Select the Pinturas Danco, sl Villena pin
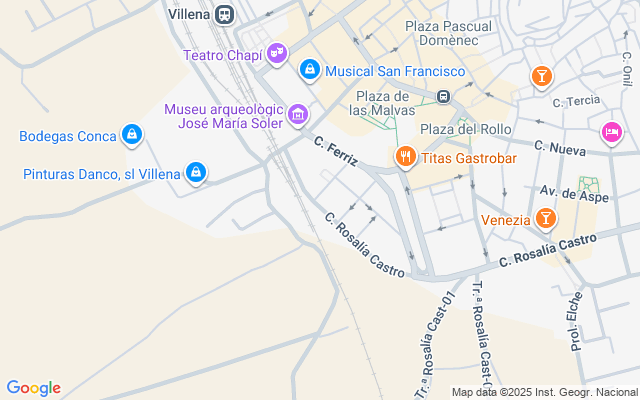The width and height of the screenshot is (640, 400). pyautogui.click(x=196, y=172)
